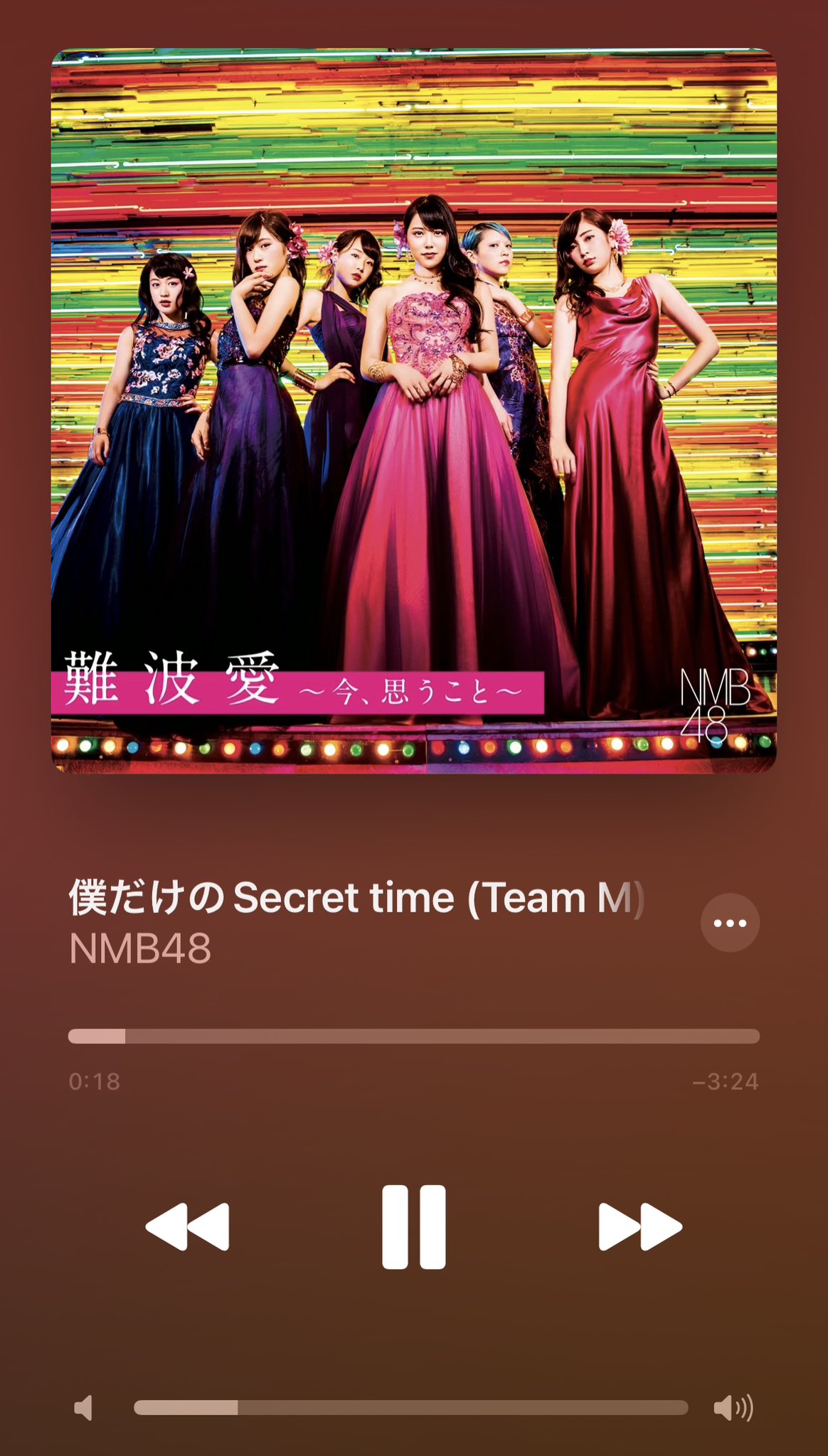Tap the playback progress bar to seek
The image size is (828, 1456).
pos(413,1036)
